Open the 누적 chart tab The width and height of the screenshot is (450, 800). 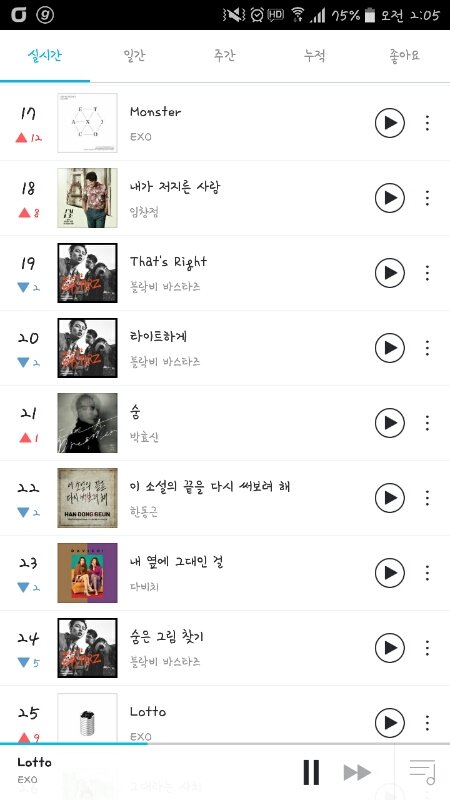tap(314, 56)
